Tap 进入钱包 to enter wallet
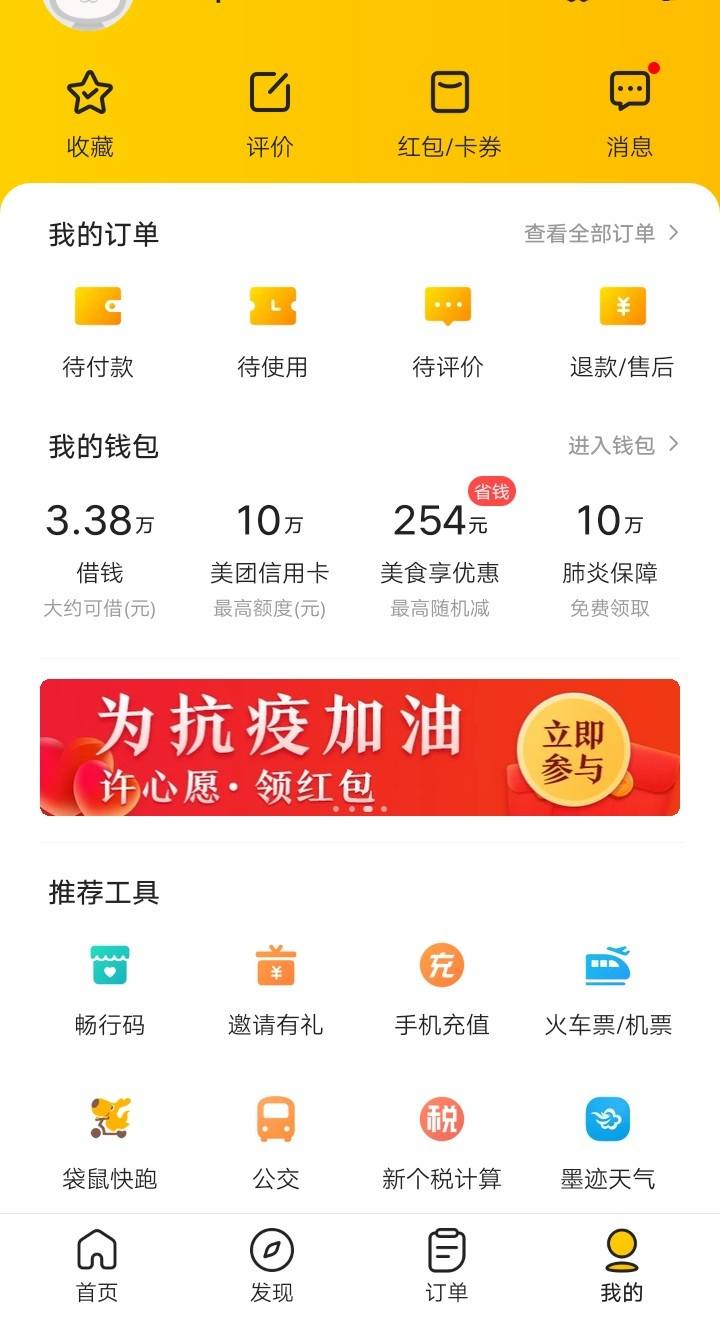The image size is (720, 1317). tap(624, 445)
